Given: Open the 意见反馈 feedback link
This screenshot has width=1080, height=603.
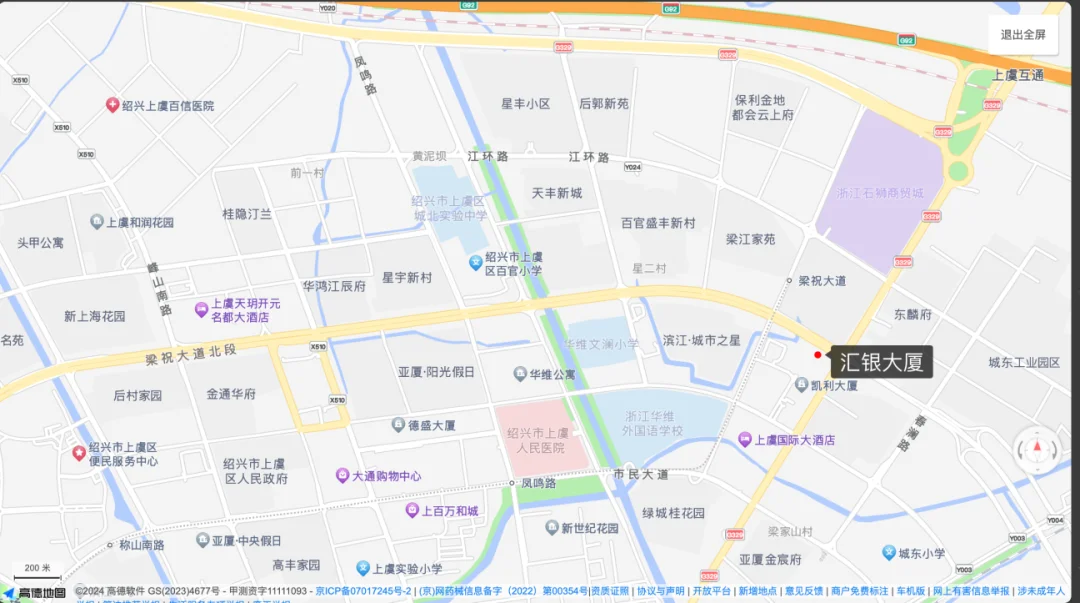Looking at the screenshot, I should [803, 591].
